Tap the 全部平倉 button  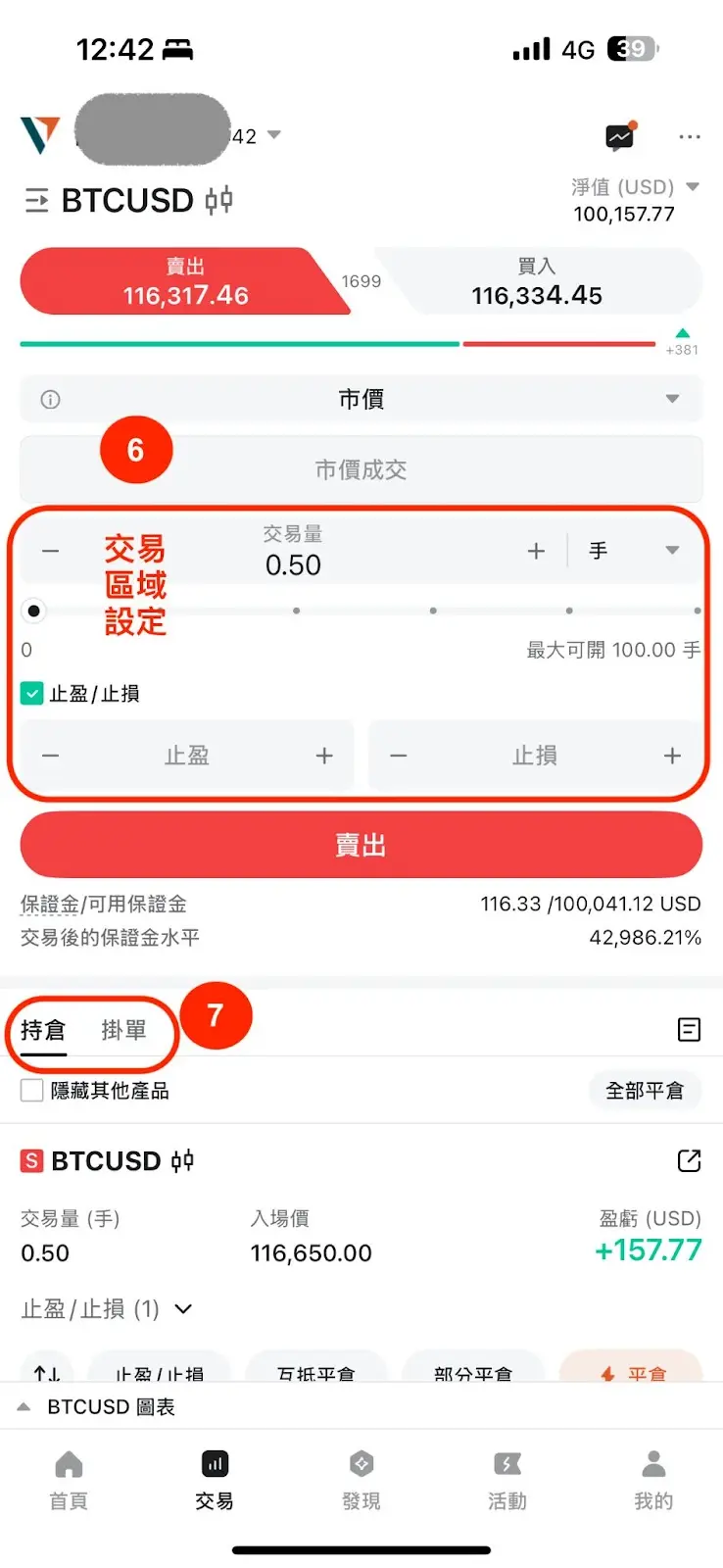[x=645, y=1091]
